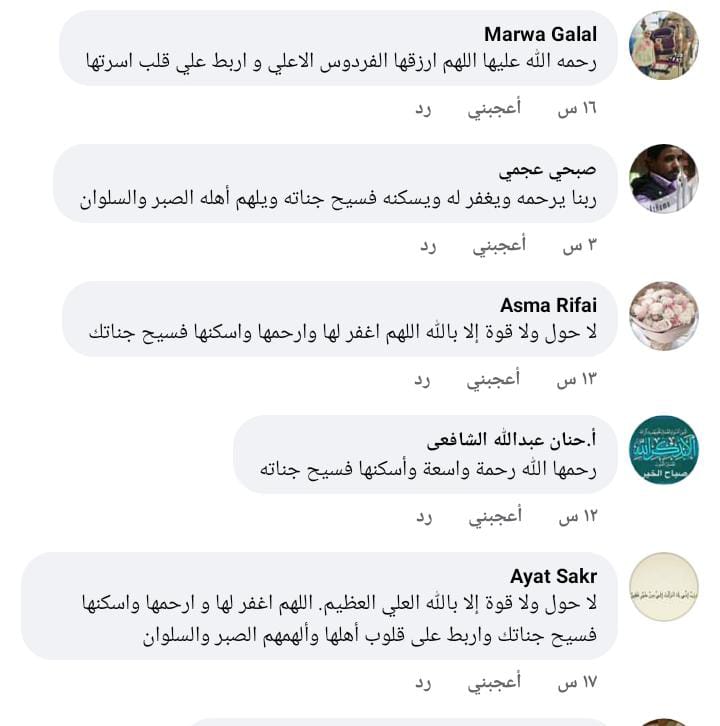This screenshot has height=726, width=720.
Task: Like Asma Rifai's comment
Action: [x=494, y=380]
